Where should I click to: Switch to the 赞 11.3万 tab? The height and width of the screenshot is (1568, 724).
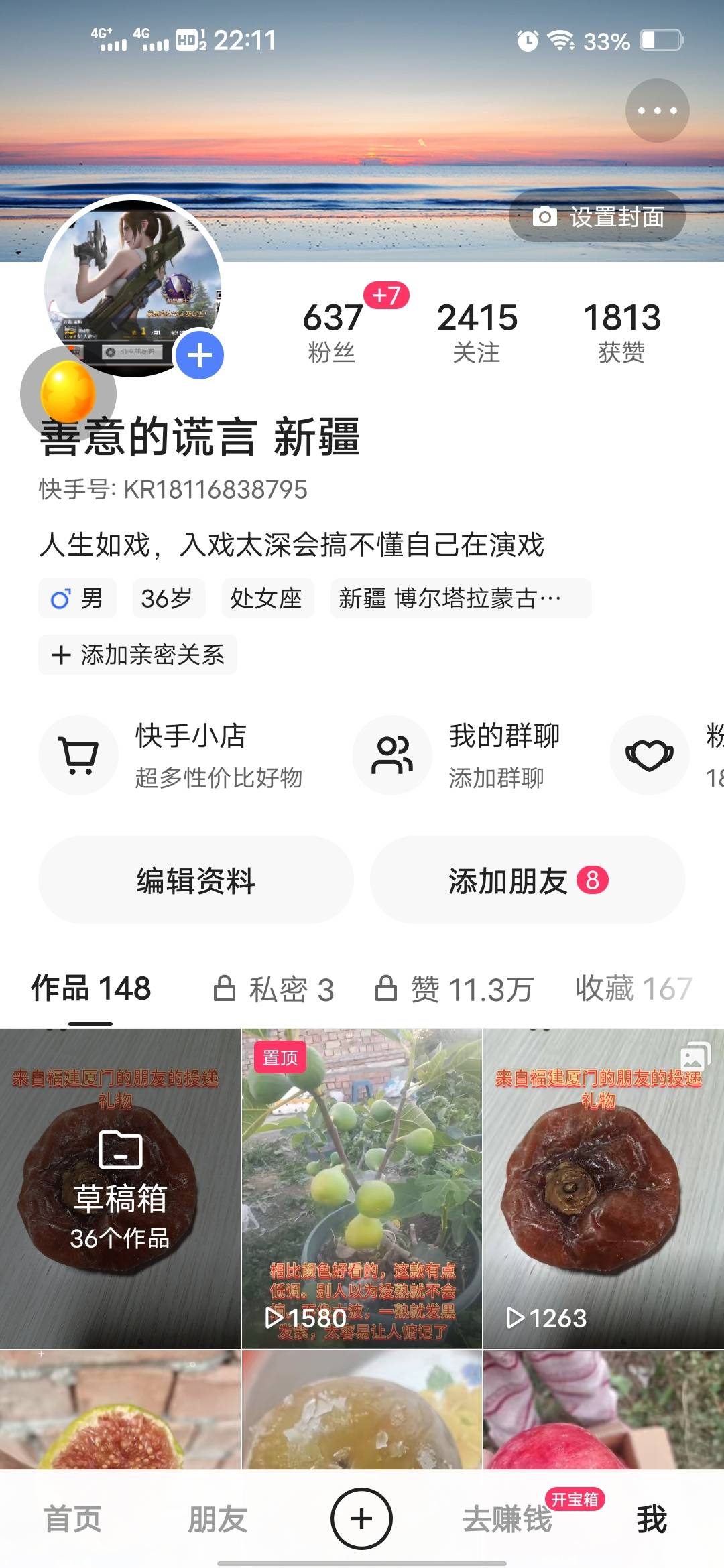455,989
